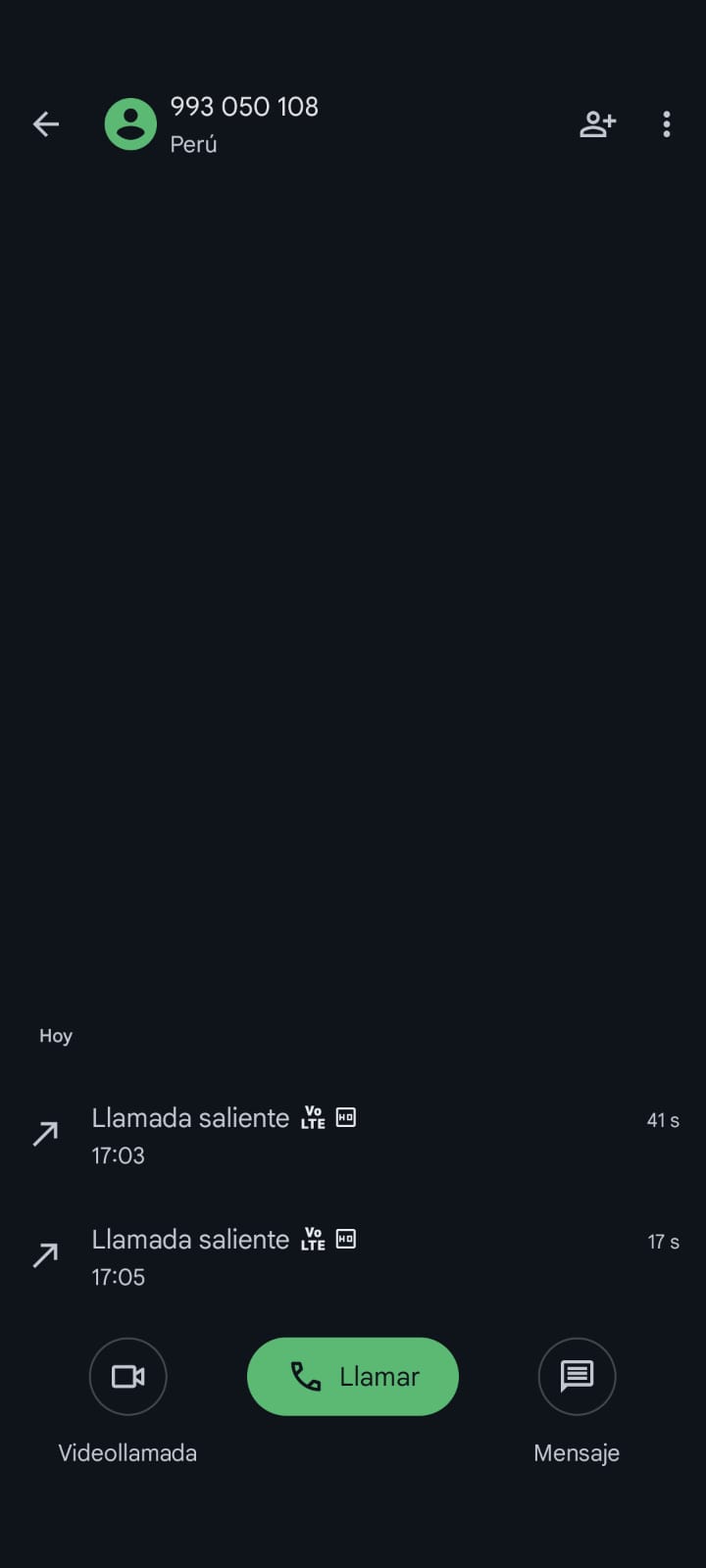Screen dimensions: 706x1568
Task: Start a Videollamada with this number
Action: point(127,1376)
